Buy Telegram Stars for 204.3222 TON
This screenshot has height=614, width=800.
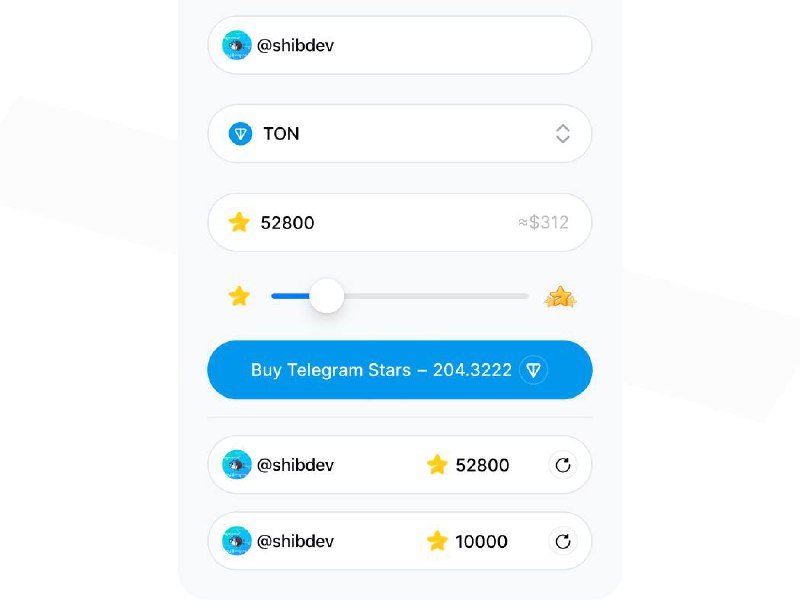coord(399,370)
